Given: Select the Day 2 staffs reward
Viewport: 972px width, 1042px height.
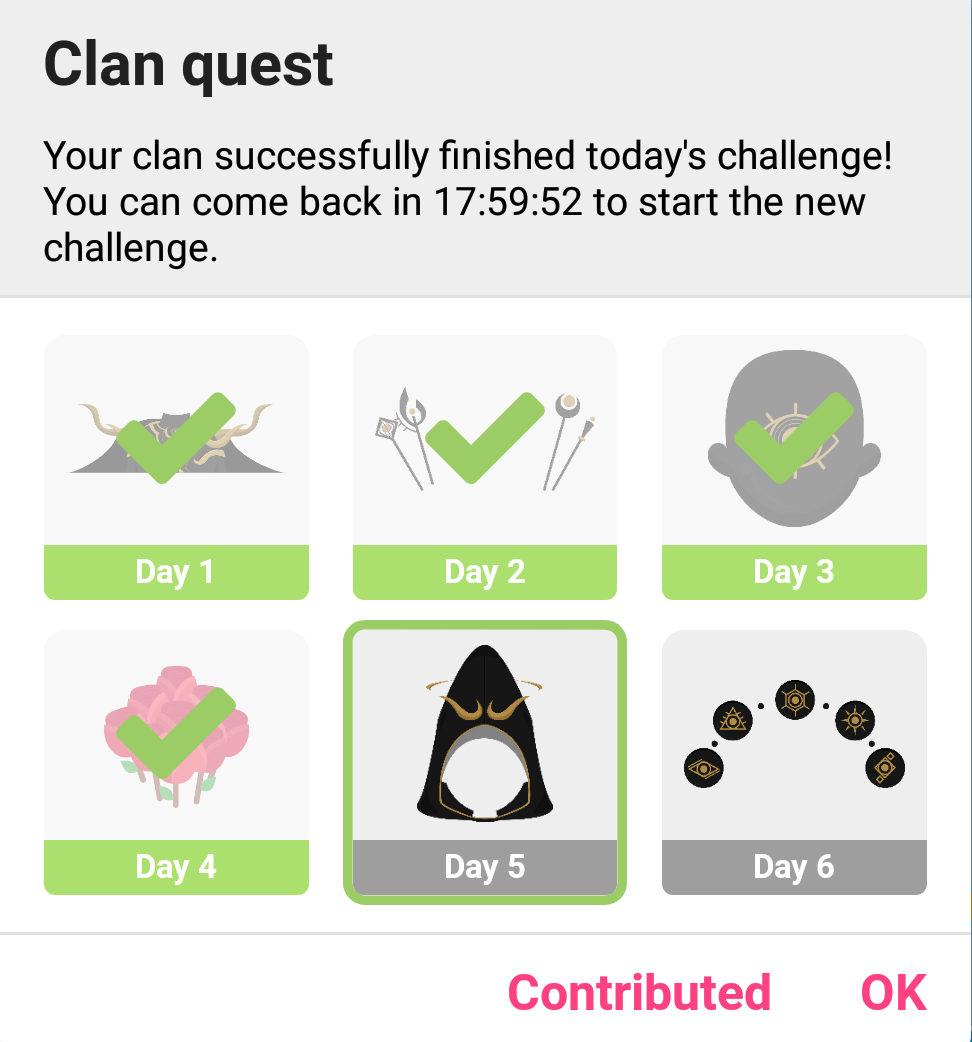Looking at the screenshot, I should pos(485,467).
